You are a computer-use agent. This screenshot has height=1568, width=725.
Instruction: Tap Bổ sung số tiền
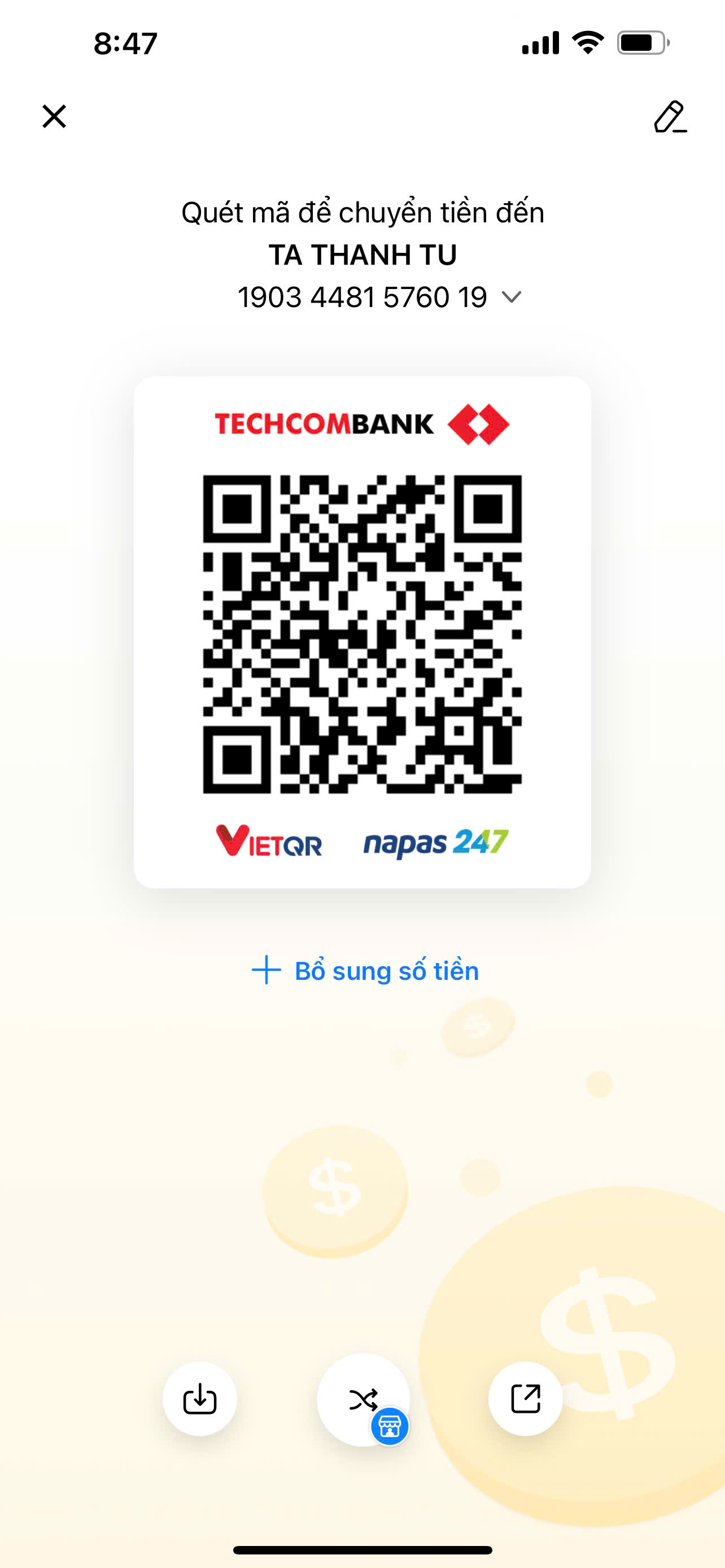365,970
